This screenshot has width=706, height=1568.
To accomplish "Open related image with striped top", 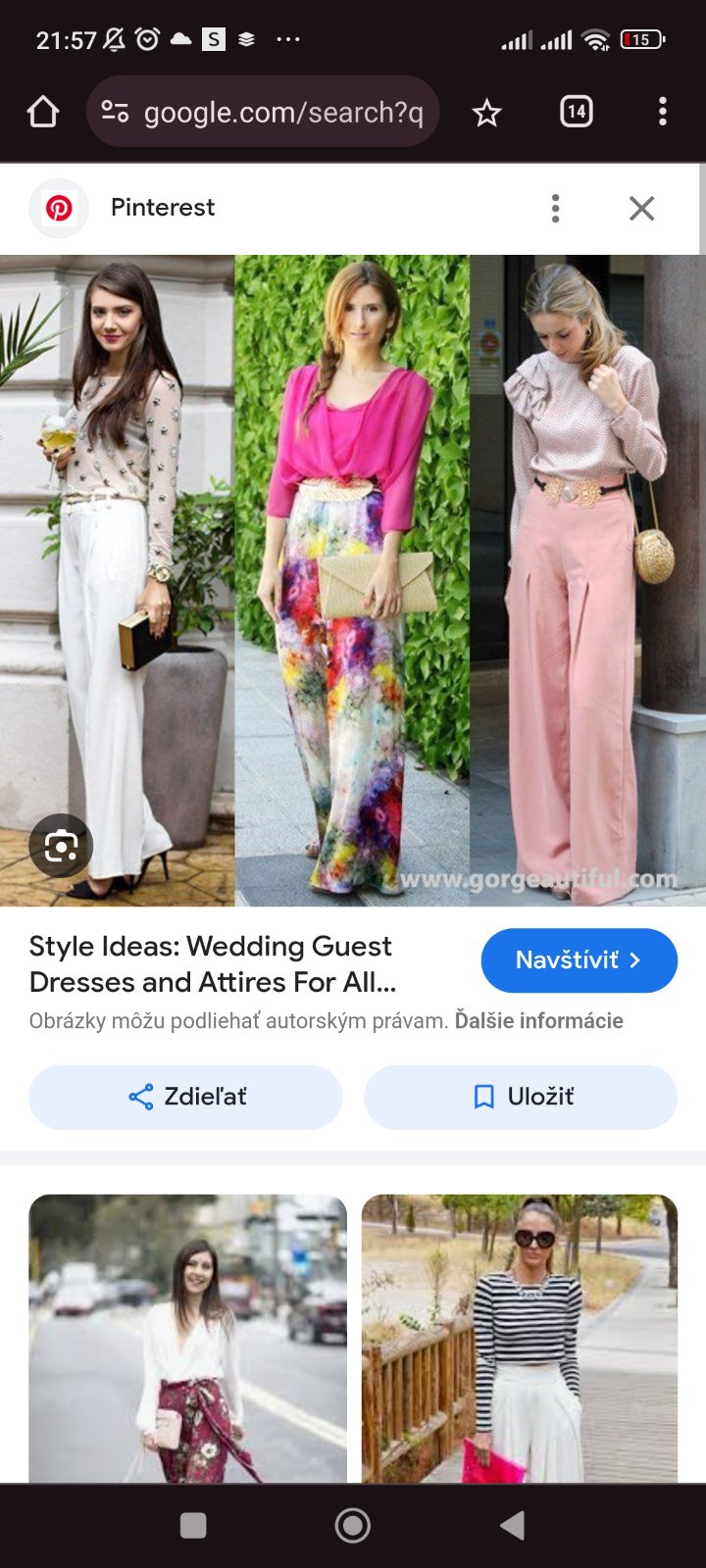I will tap(520, 1338).
